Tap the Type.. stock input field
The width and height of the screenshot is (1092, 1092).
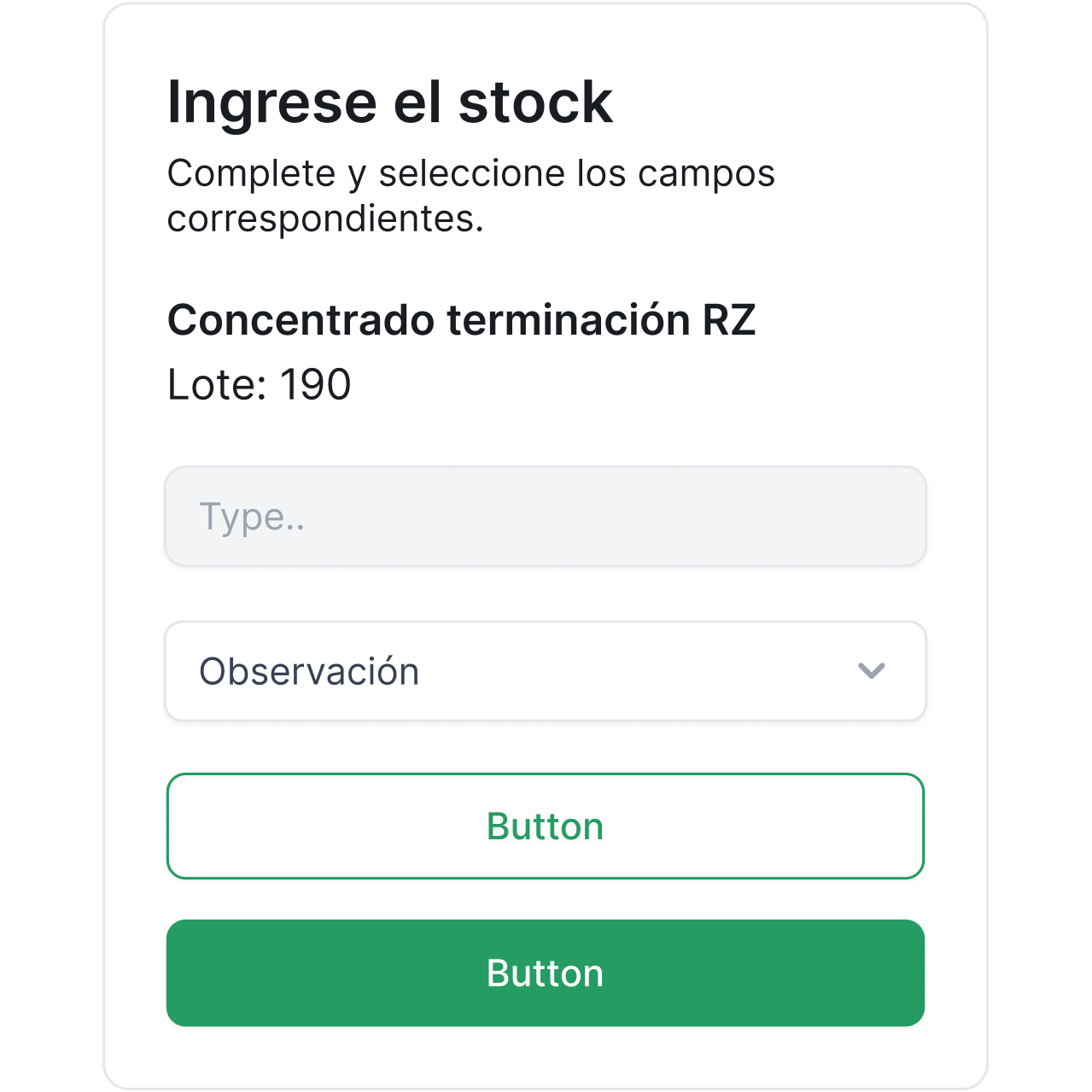click(545, 517)
